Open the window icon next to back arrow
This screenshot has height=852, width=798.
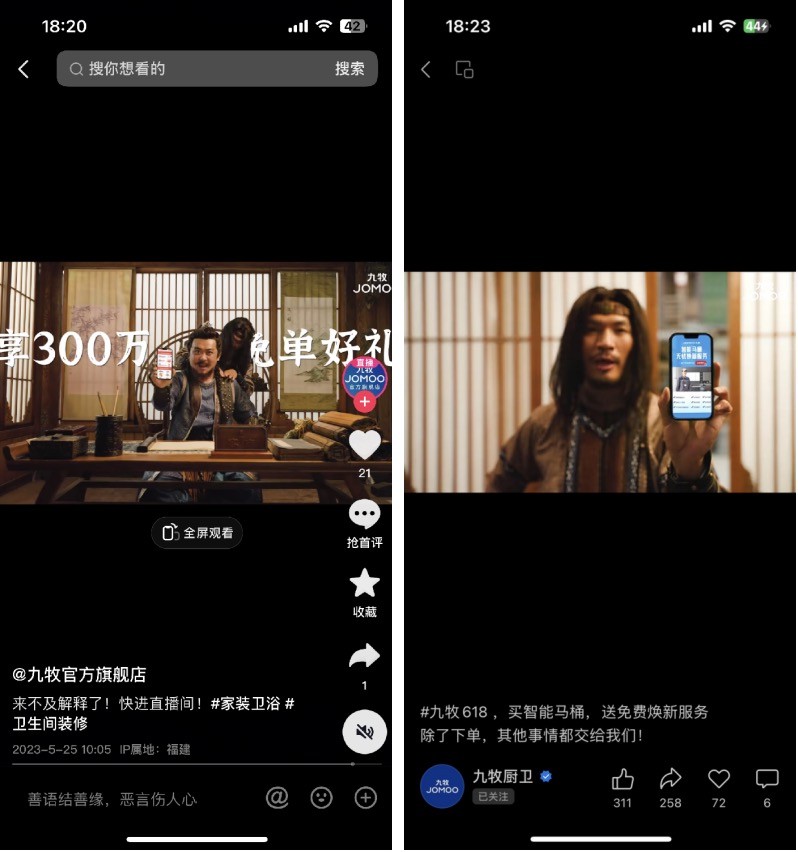[464, 69]
